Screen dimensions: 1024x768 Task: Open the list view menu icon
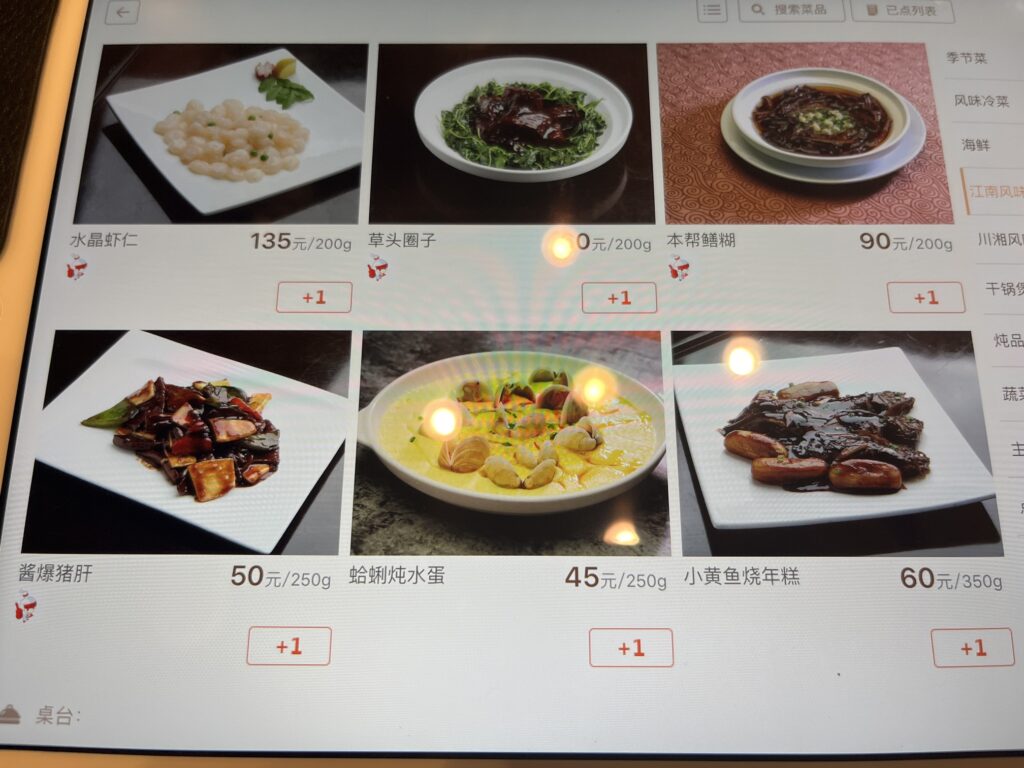coord(712,10)
